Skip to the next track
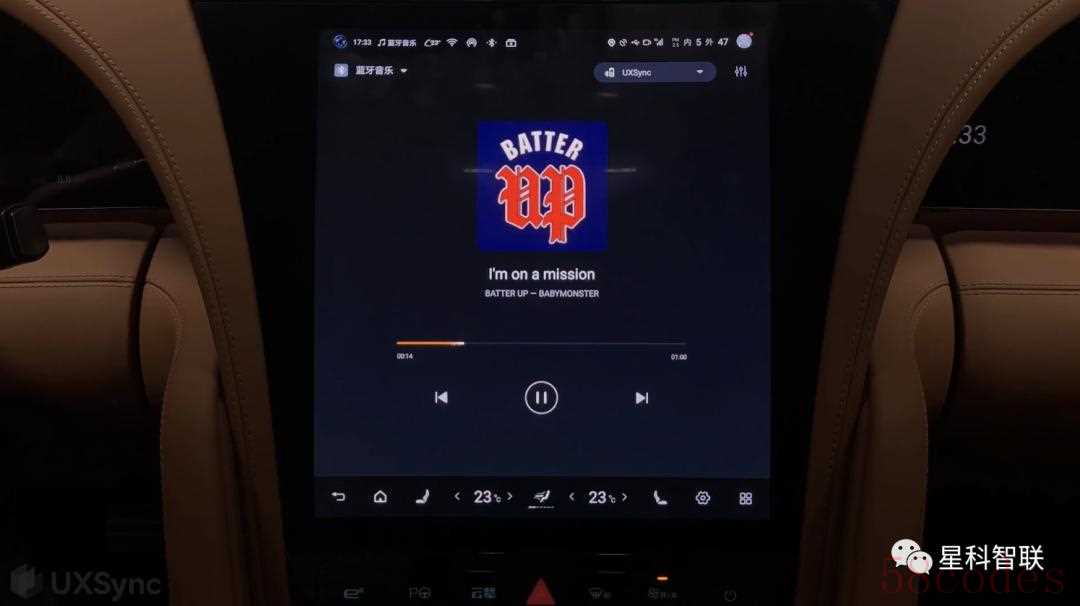Image resolution: width=1080 pixels, height=606 pixels. pos(641,398)
